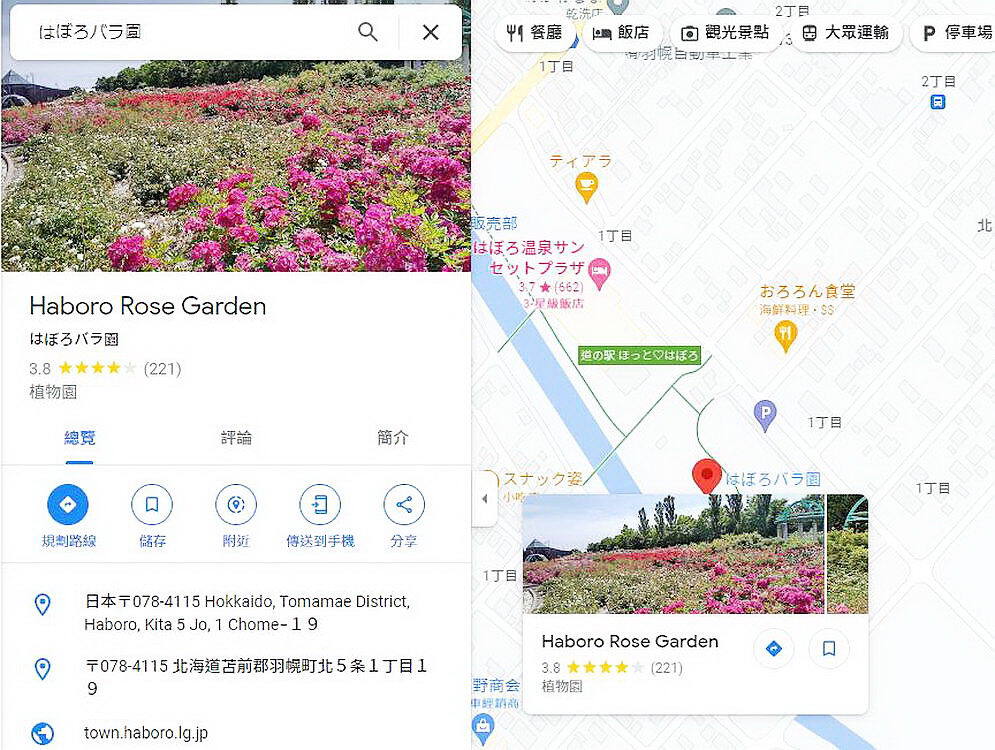Clear the search with the X button
This screenshot has height=750, width=995.
pos(431,32)
